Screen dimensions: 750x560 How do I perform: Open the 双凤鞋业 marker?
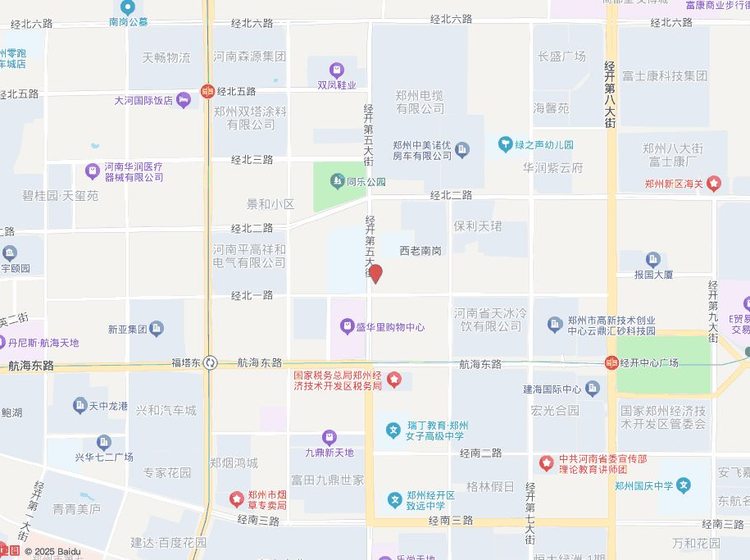tap(337, 71)
